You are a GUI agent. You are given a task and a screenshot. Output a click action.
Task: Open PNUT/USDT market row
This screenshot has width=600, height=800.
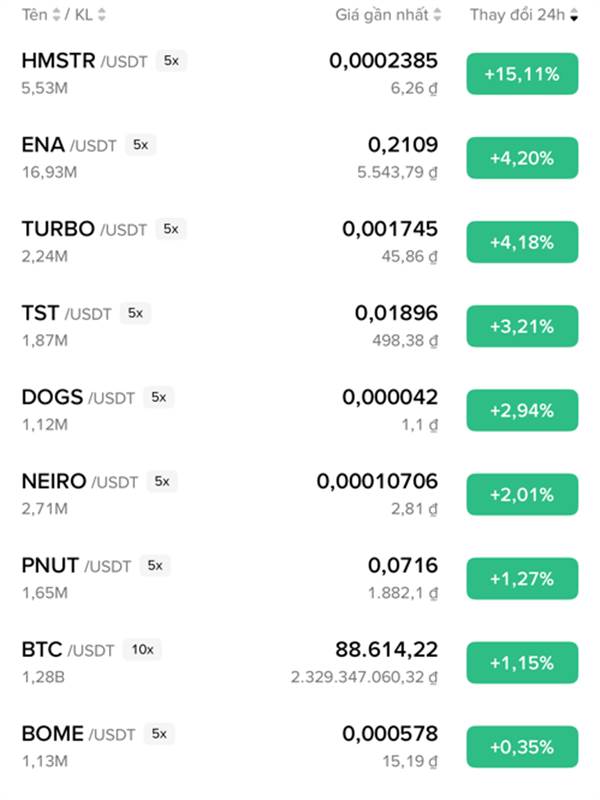[300, 579]
